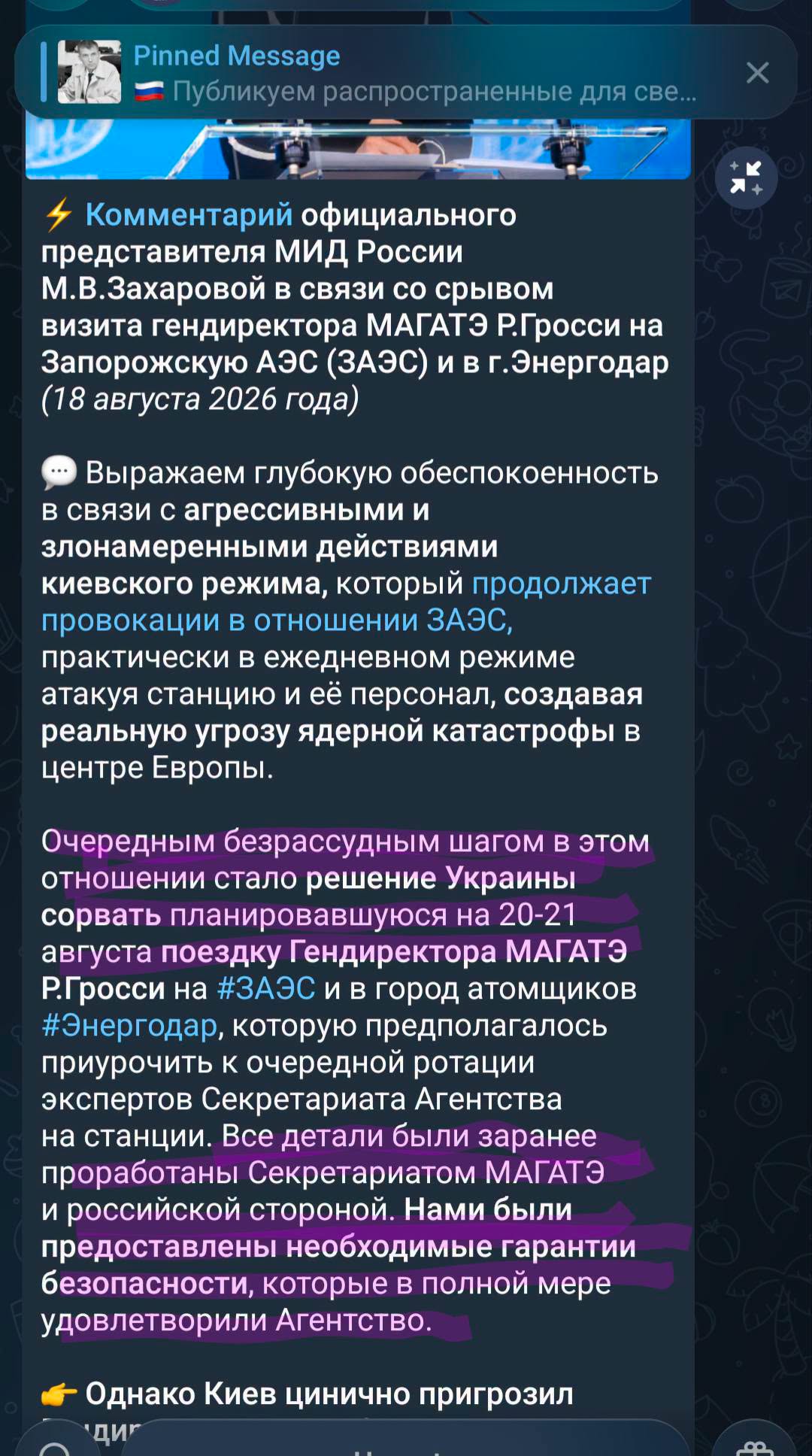Tap the collapse arrows icon beside the photo
This screenshot has width=812, height=1456.
[746, 177]
